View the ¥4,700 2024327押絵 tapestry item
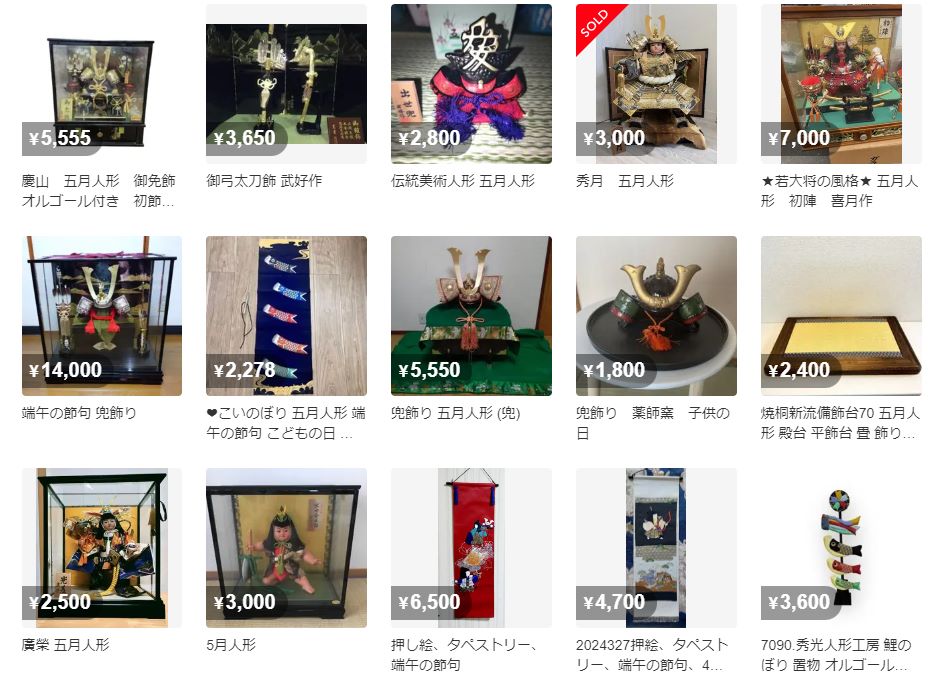Screen dimensions: 933x680 [656, 548]
